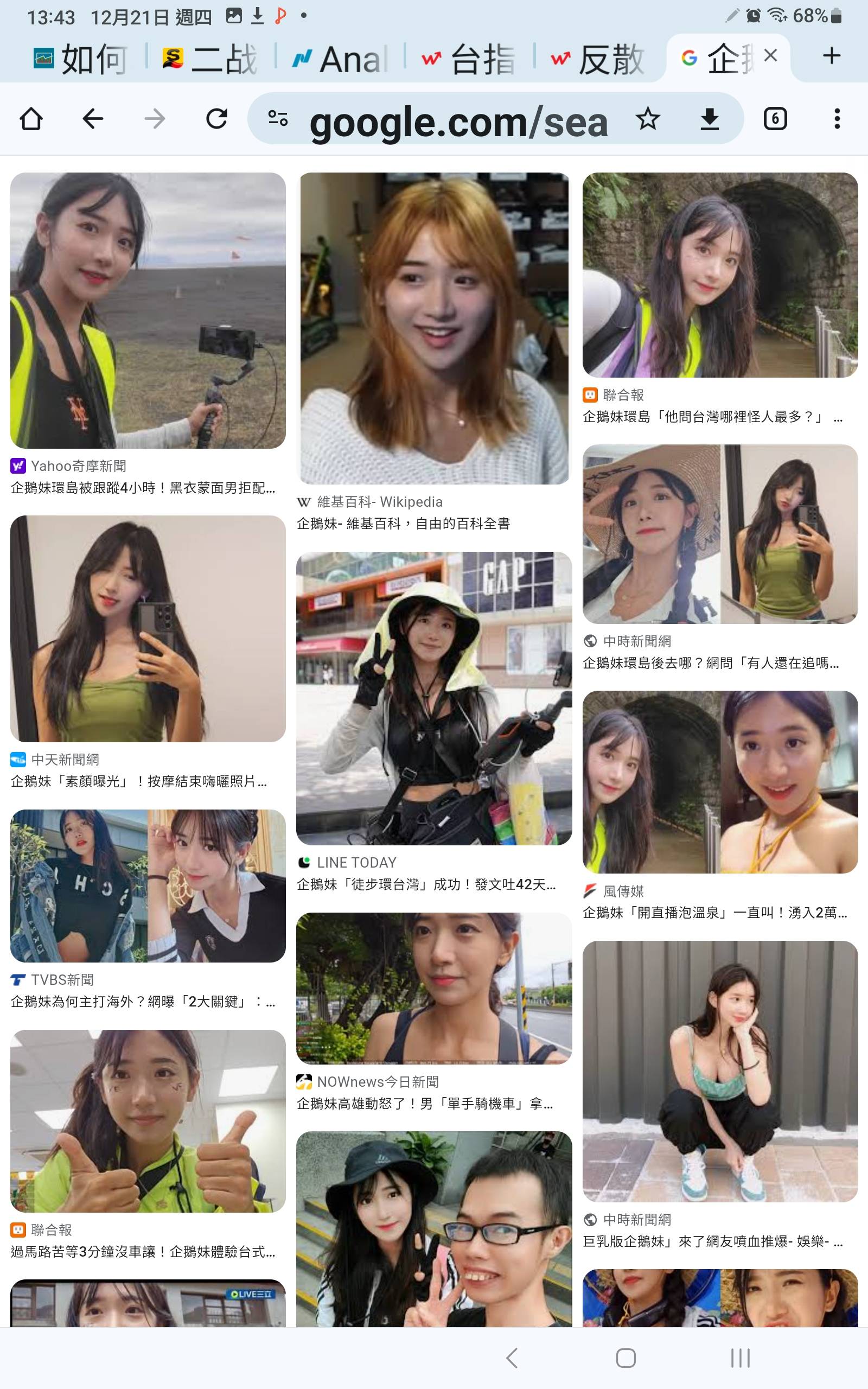868x1389 pixels.
Task: Add a new browser tab
Action: coord(831,56)
